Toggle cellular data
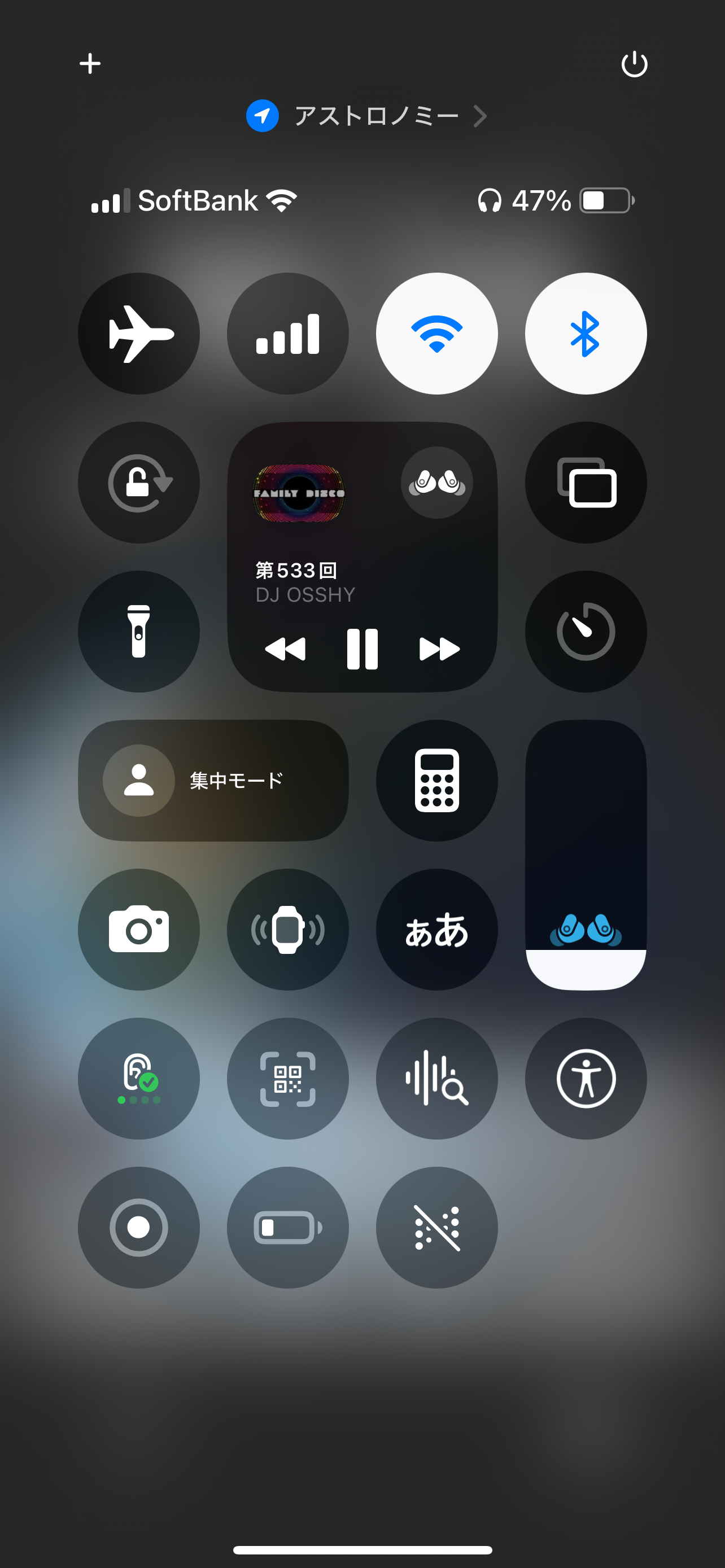725x1568 pixels. [287, 334]
